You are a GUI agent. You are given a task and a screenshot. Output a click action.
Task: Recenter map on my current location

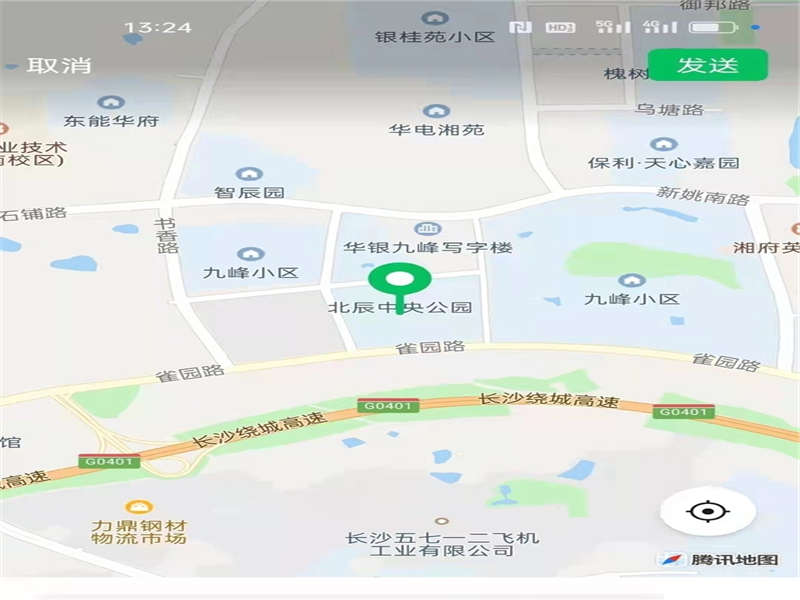(707, 512)
